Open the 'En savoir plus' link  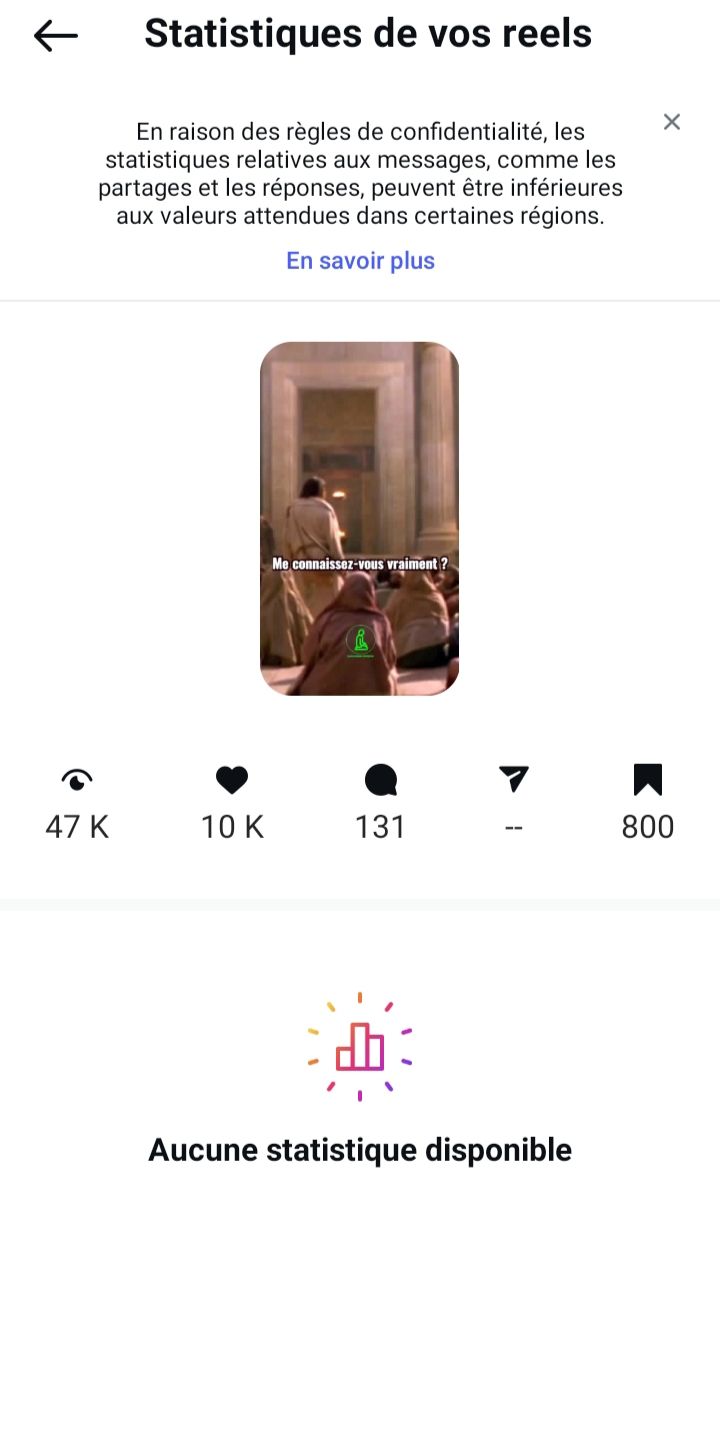pyautogui.click(x=360, y=261)
